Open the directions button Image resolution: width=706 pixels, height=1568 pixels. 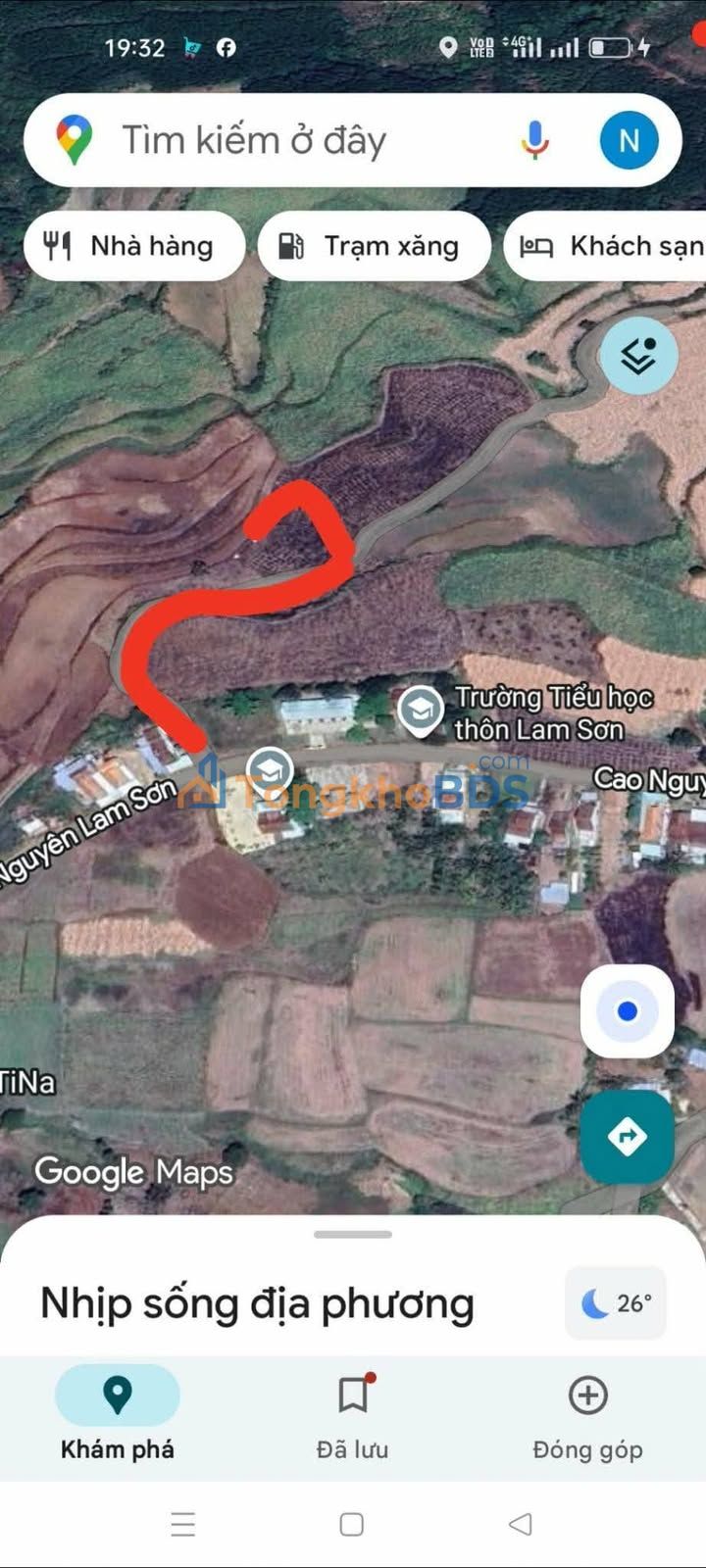[628, 1137]
